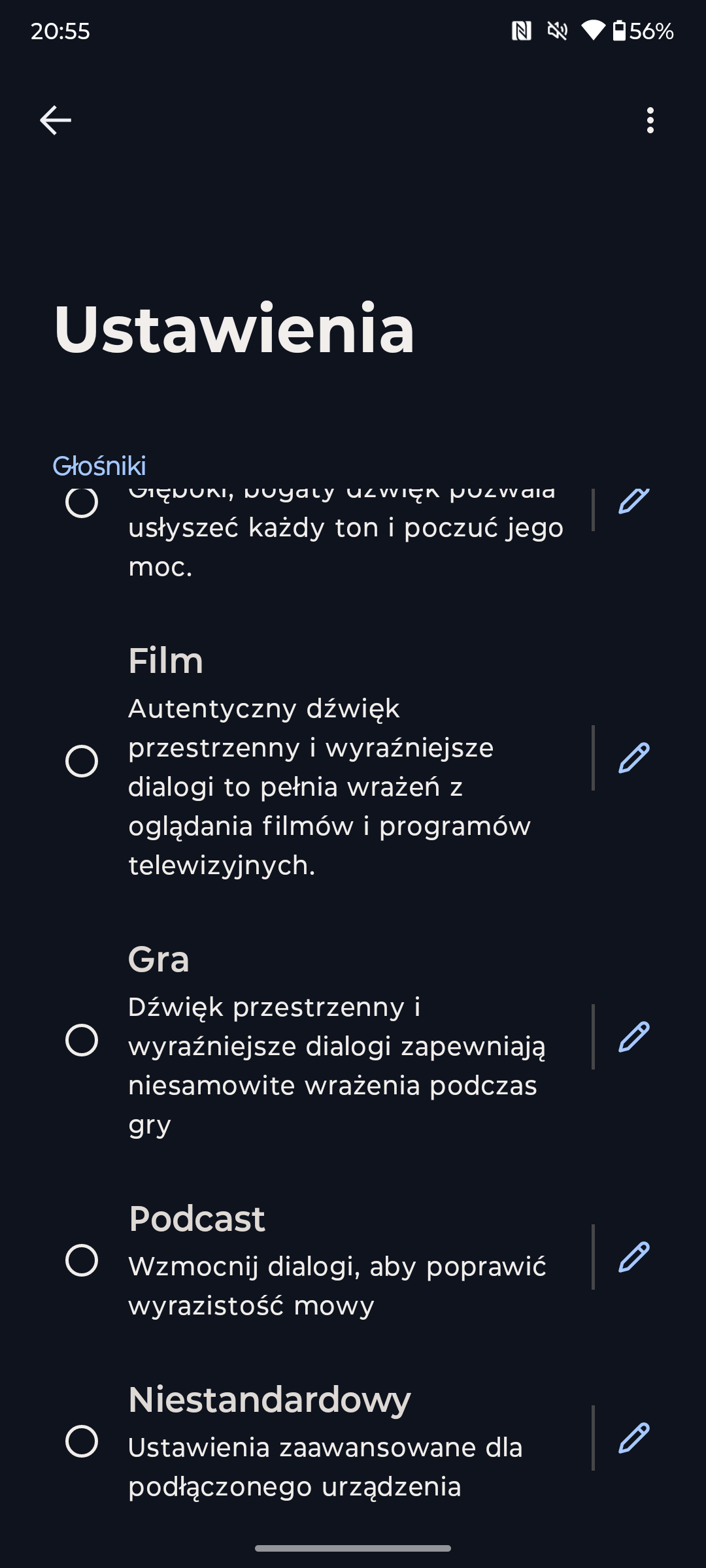Open the three-dot overflow menu
Viewport: 706px width, 1568px height.
650,120
